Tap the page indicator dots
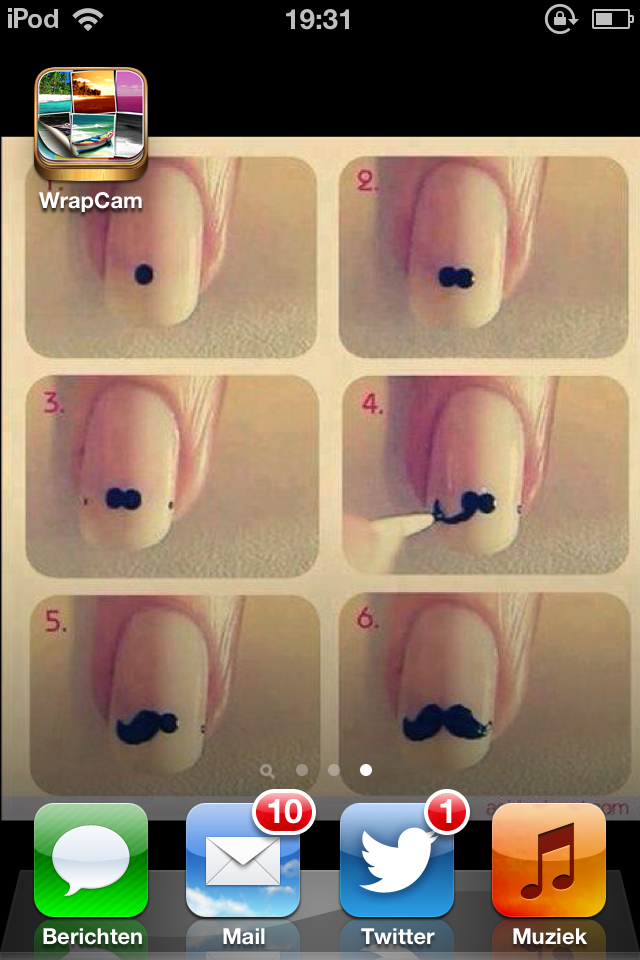 coord(318,770)
